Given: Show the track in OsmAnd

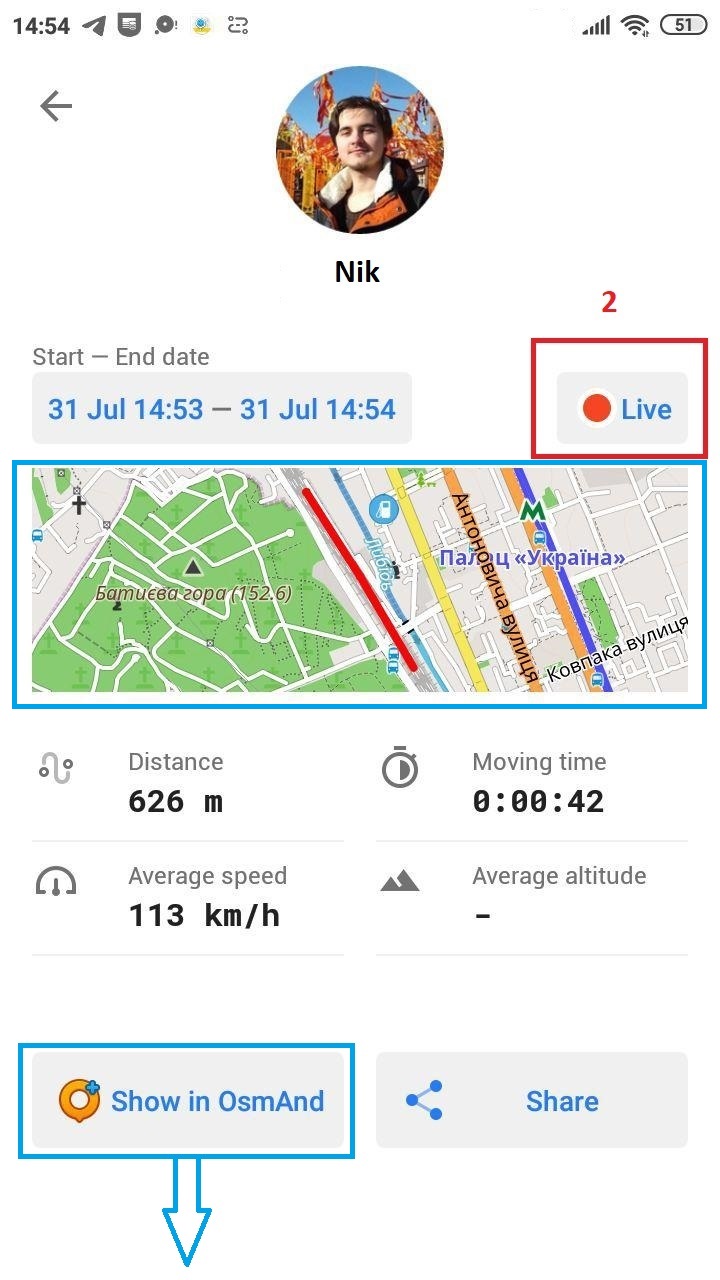Looking at the screenshot, I should click(x=188, y=1101).
